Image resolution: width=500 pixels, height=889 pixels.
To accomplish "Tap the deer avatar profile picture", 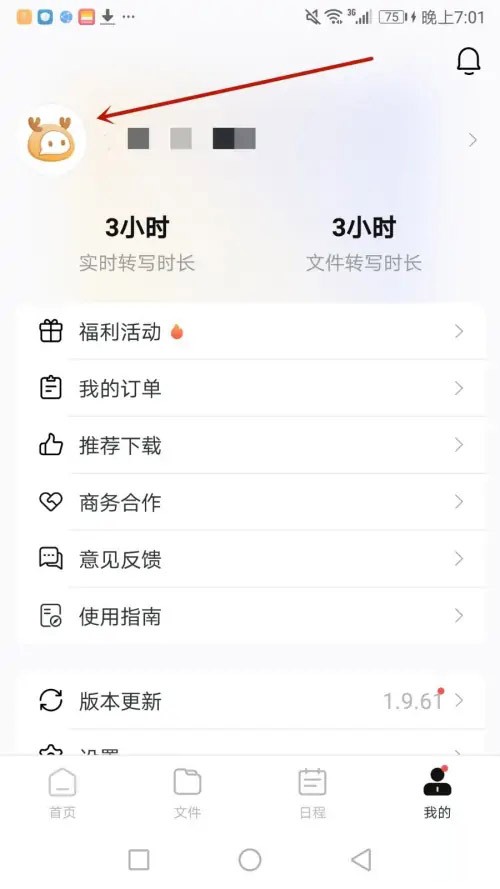I will click(50, 139).
